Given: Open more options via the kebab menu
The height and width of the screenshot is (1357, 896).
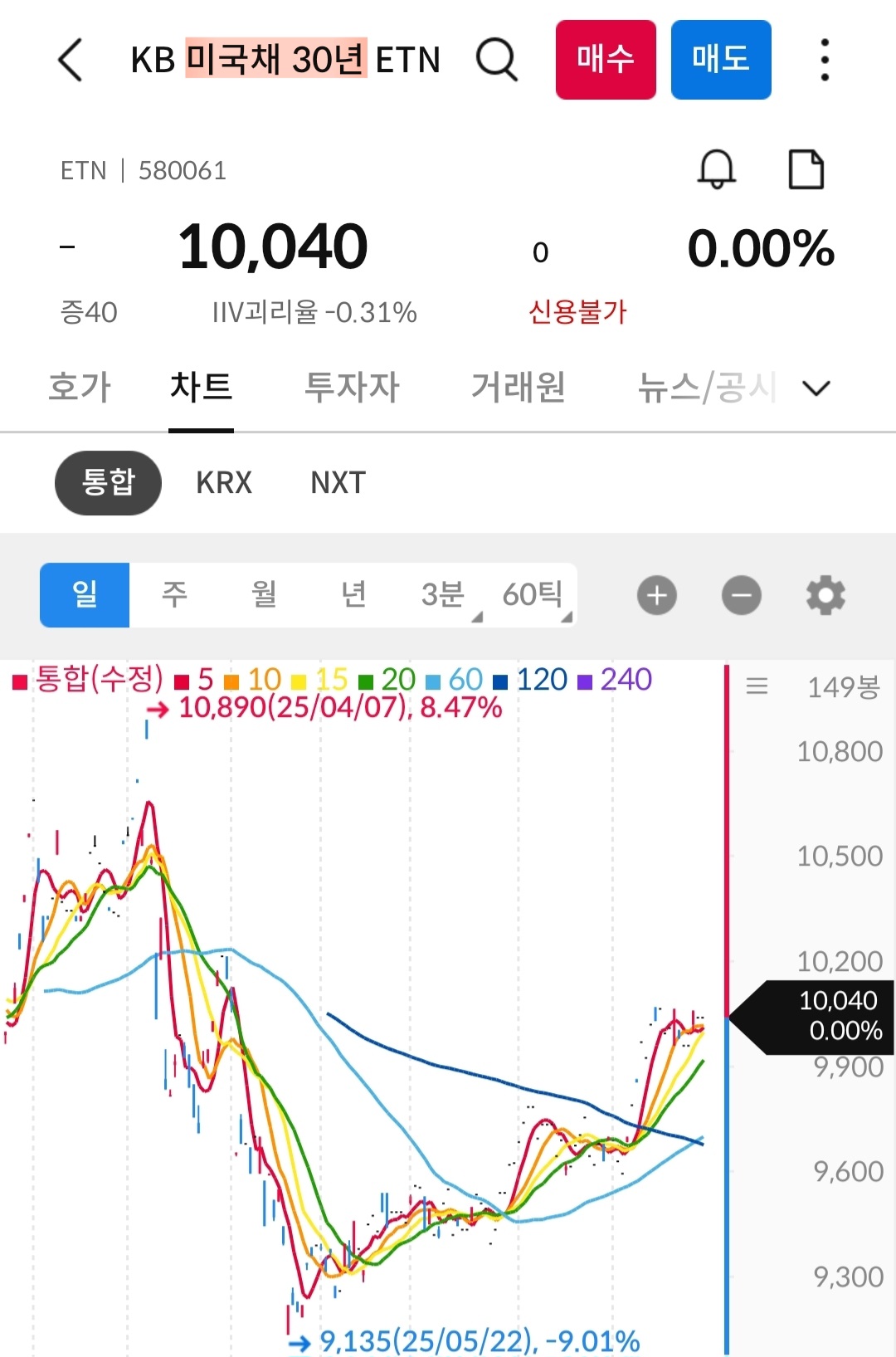Looking at the screenshot, I should [x=824, y=60].
